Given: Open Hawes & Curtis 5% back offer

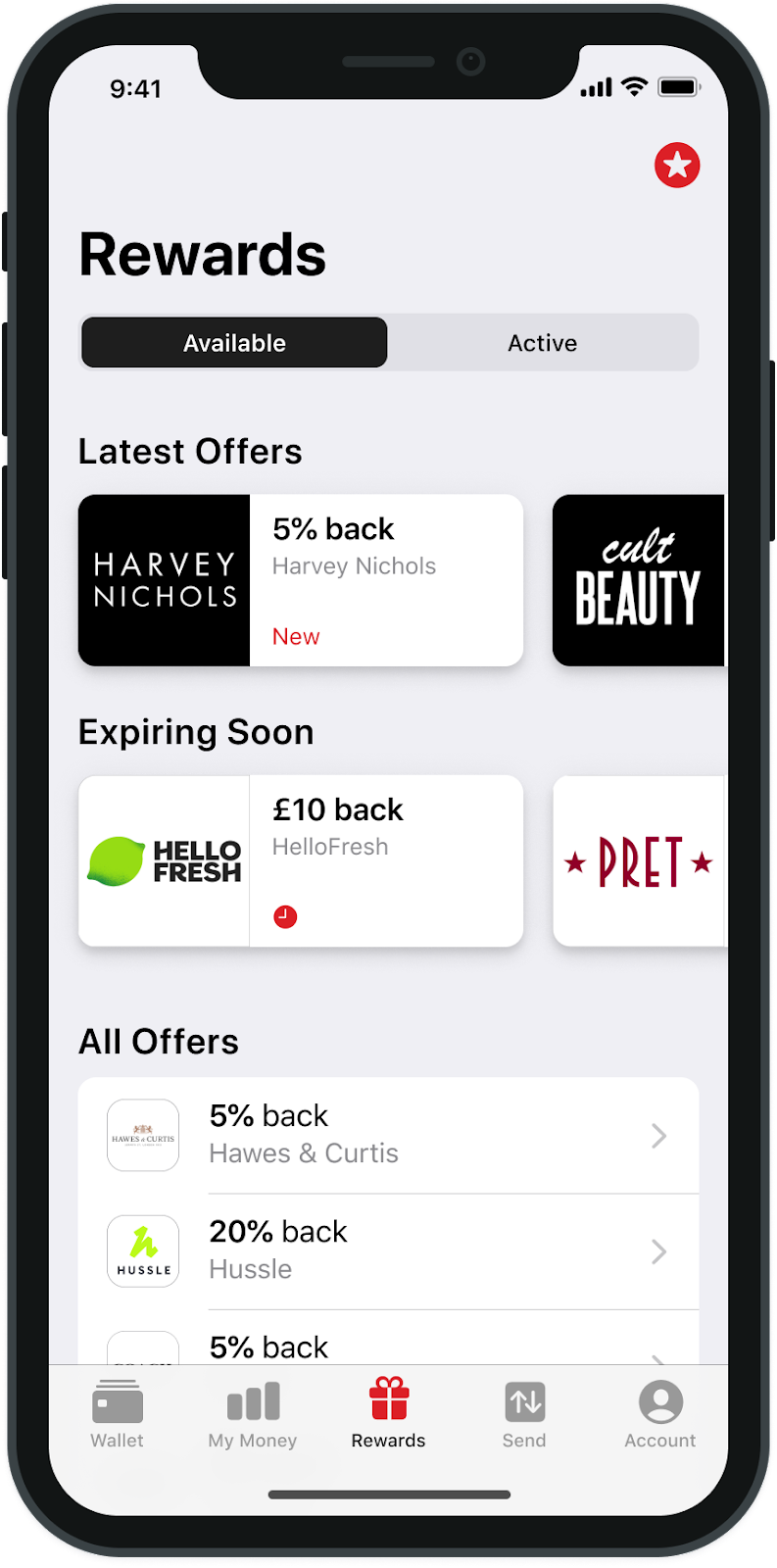Looking at the screenshot, I should point(388,1135).
